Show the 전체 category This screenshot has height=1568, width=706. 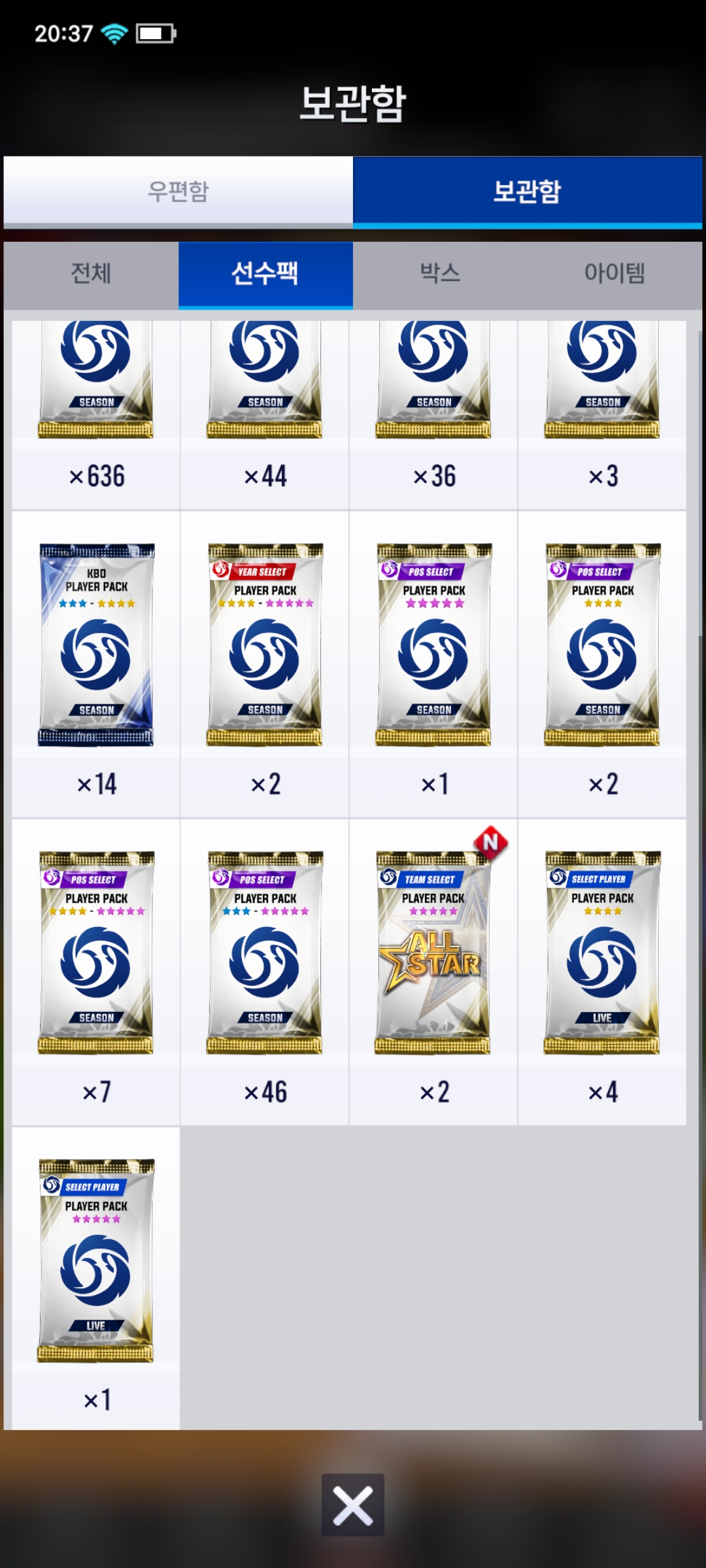click(x=91, y=273)
